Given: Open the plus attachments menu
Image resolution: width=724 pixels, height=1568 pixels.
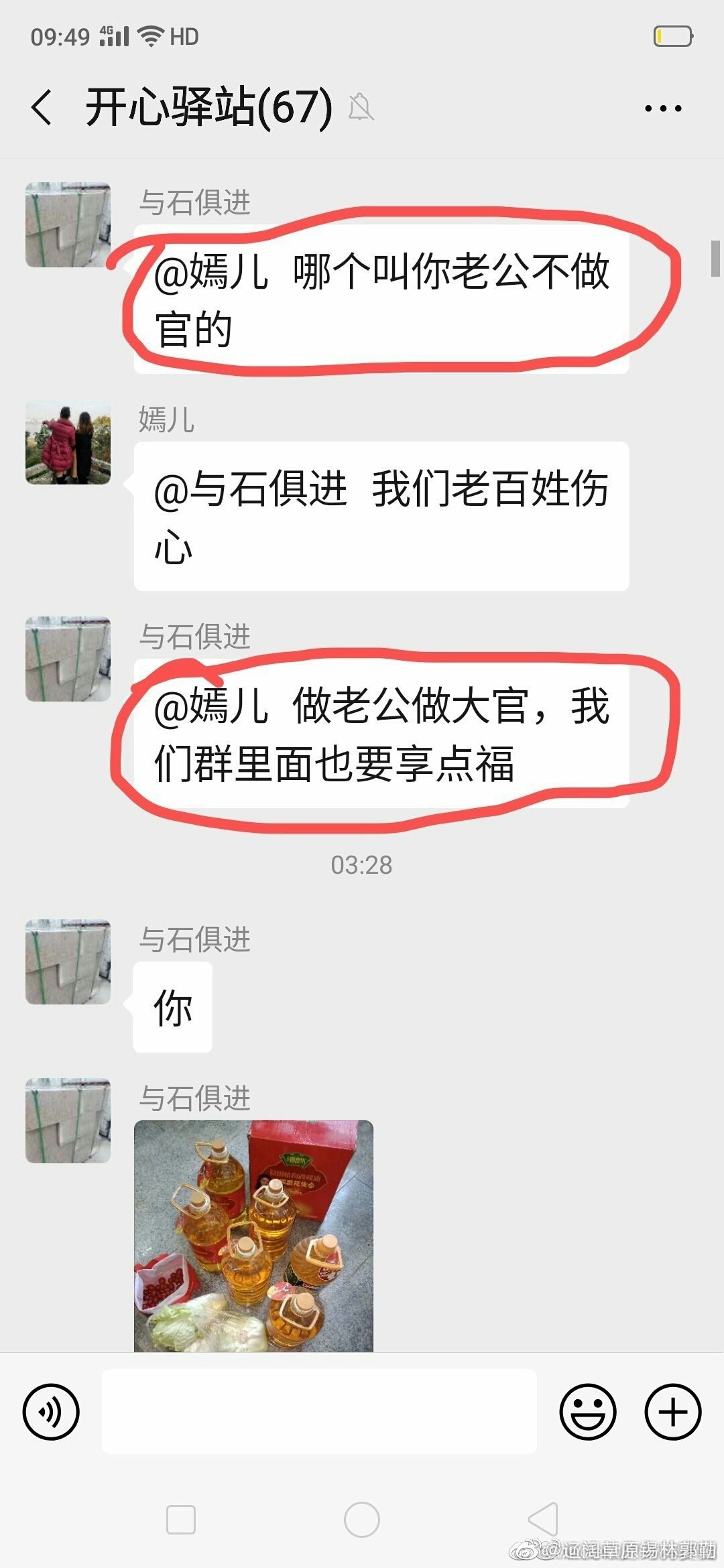Looking at the screenshot, I should pos(672,1412).
